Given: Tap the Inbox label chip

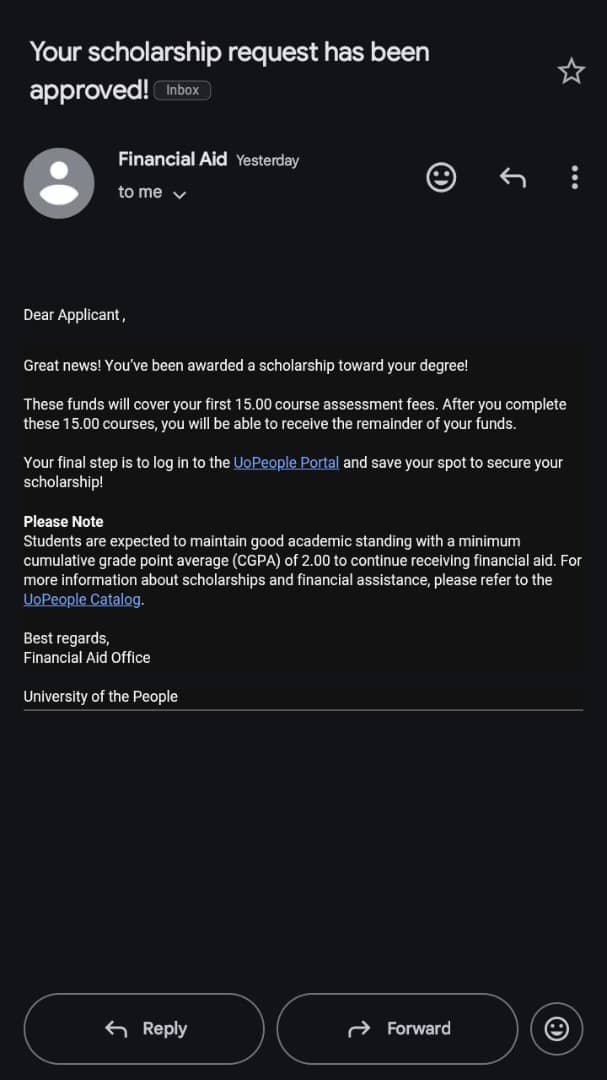Looking at the screenshot, I should pos(183,90).
